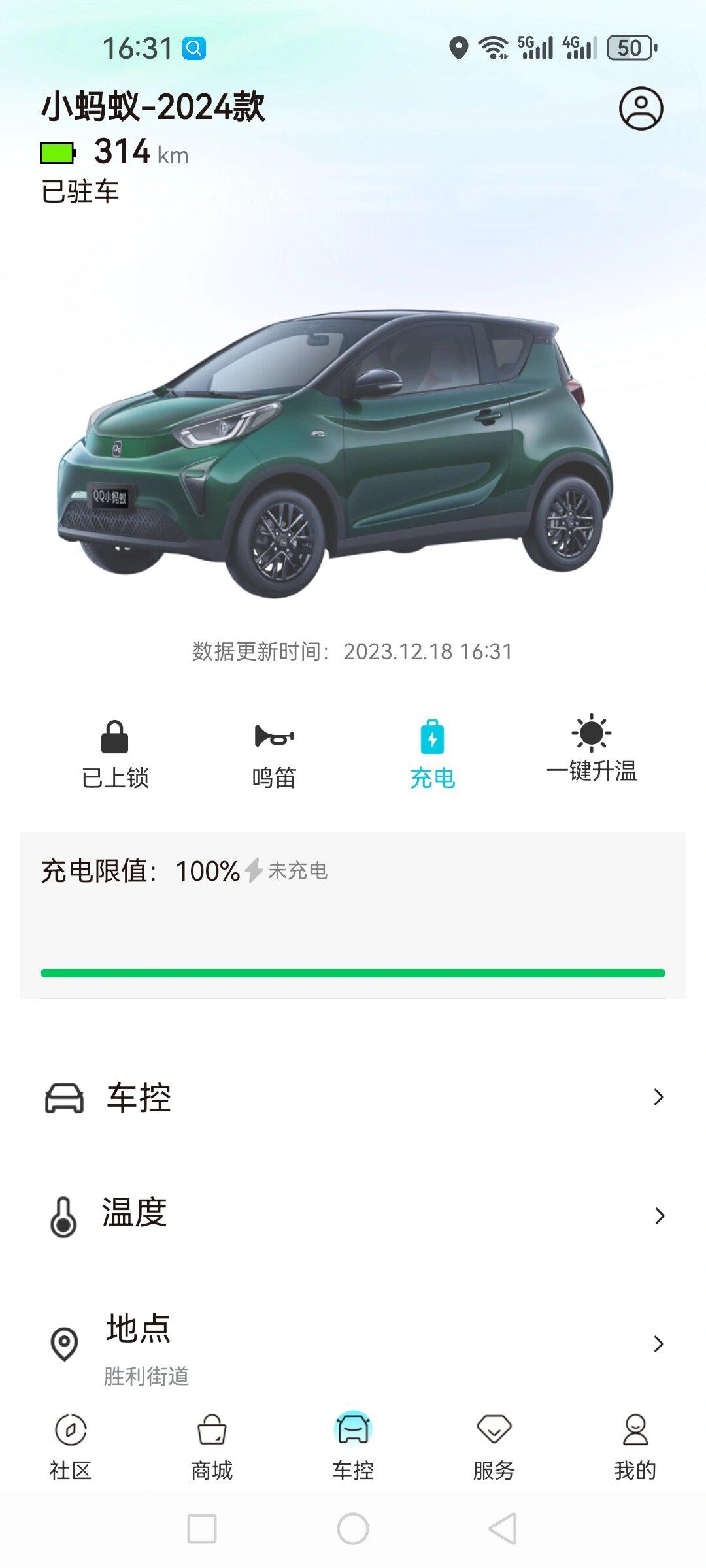The height and width of the screenshot is (1568, 706).
Task: Select the 车控 bottom tab
Action: (353, 1446)
